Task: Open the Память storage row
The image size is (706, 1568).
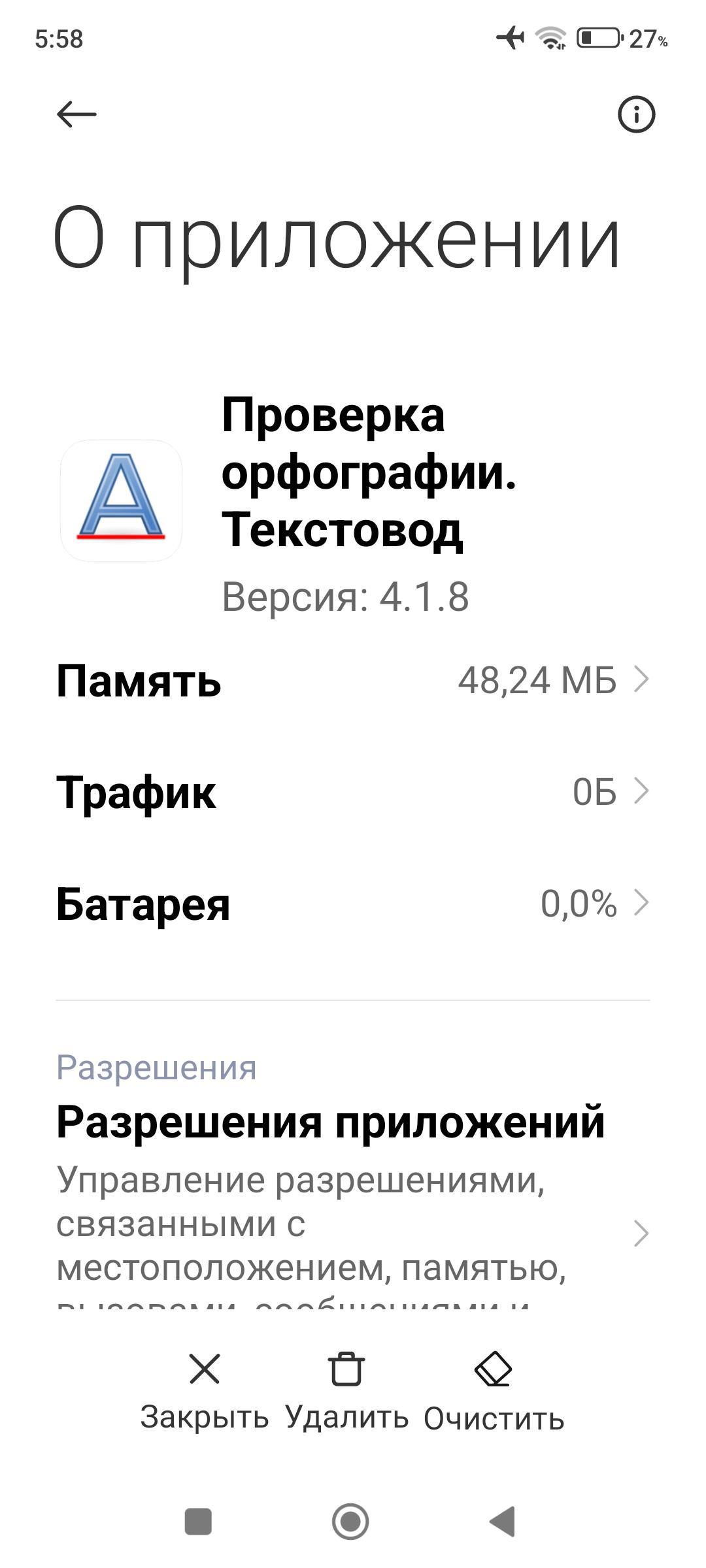Action: [353, 680]
